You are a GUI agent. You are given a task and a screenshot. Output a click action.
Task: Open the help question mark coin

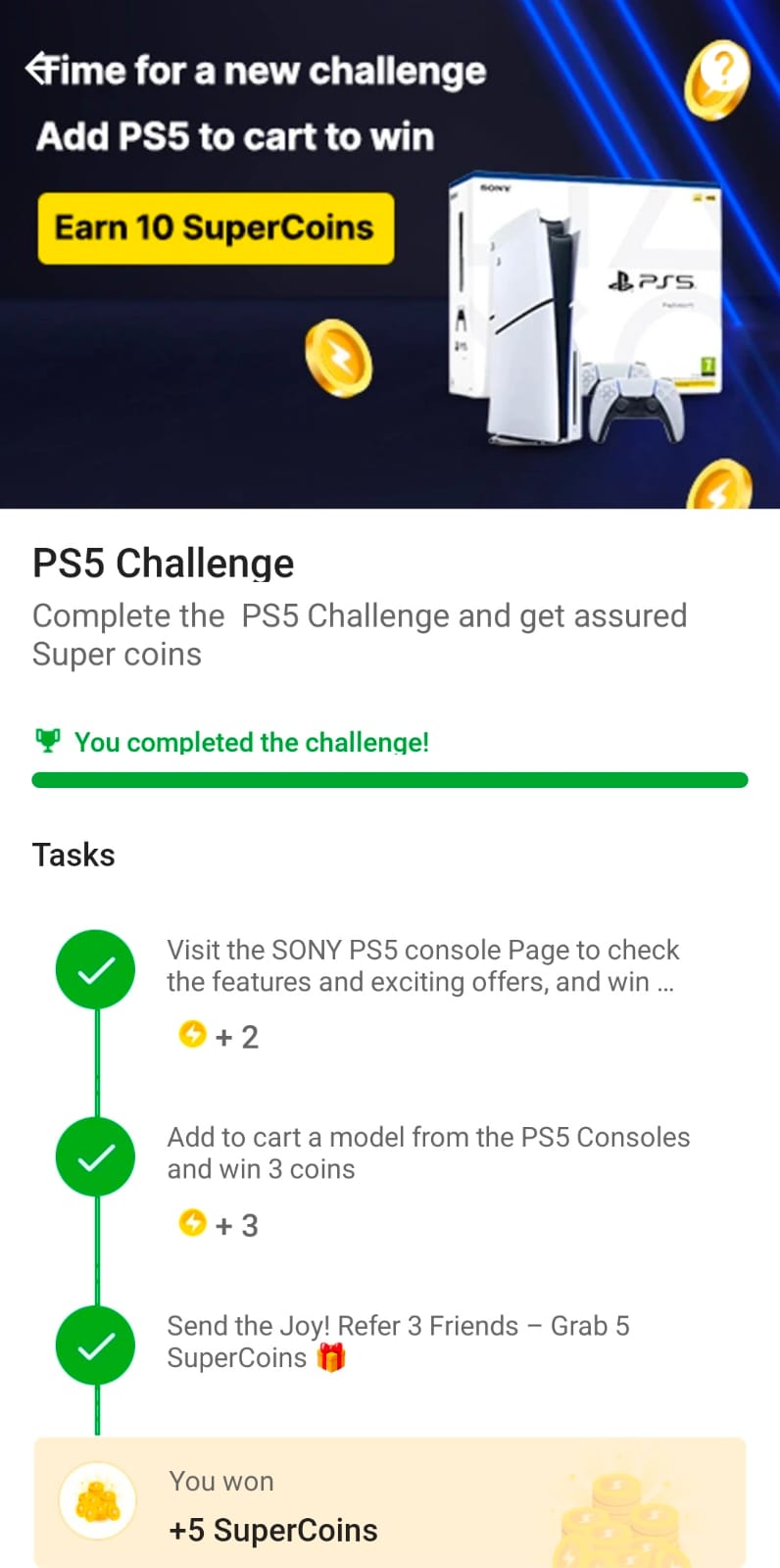[717, 78]
